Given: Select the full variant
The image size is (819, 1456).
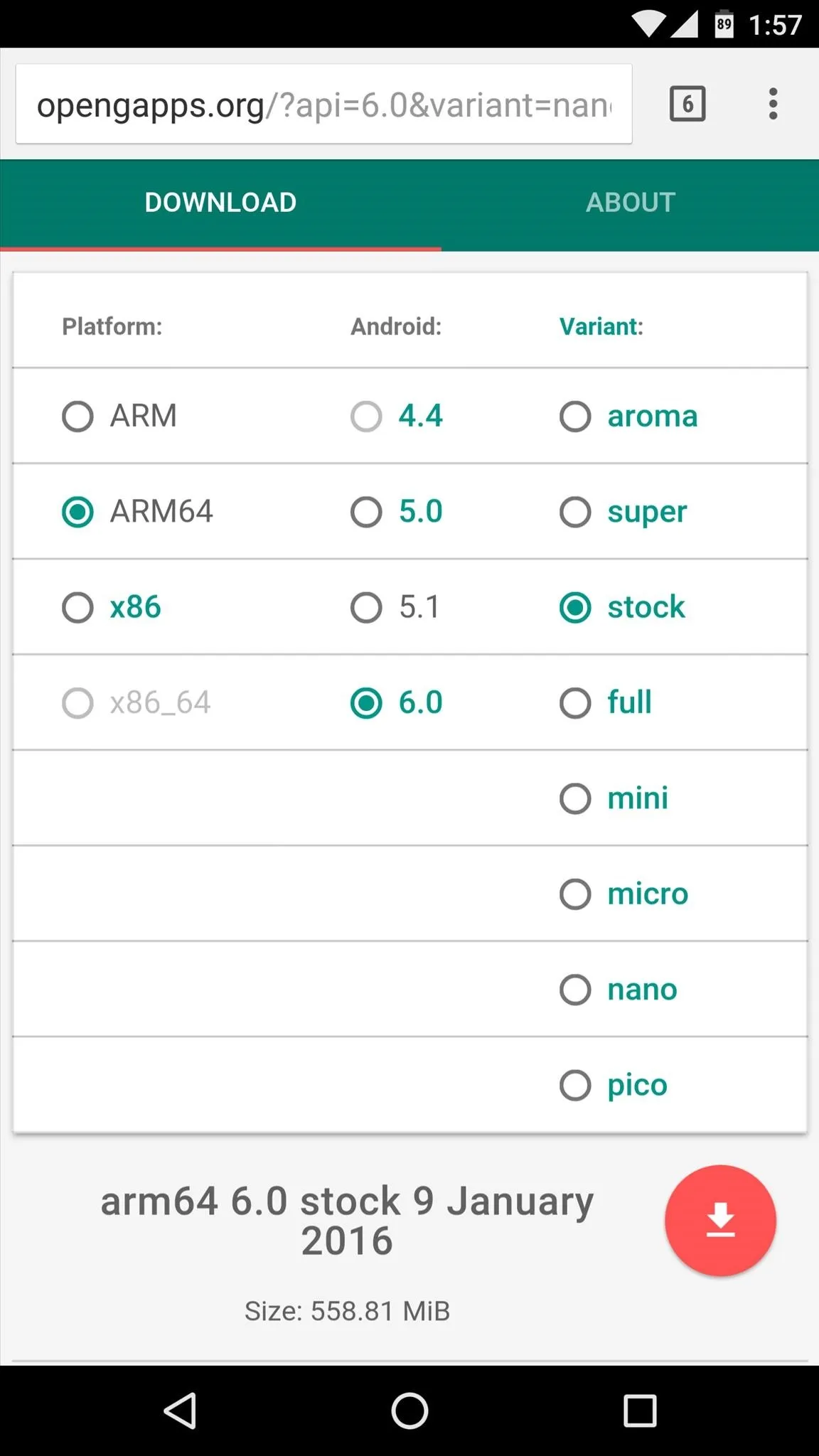Looking at the screenshot, I should click(x=606, y=702).
